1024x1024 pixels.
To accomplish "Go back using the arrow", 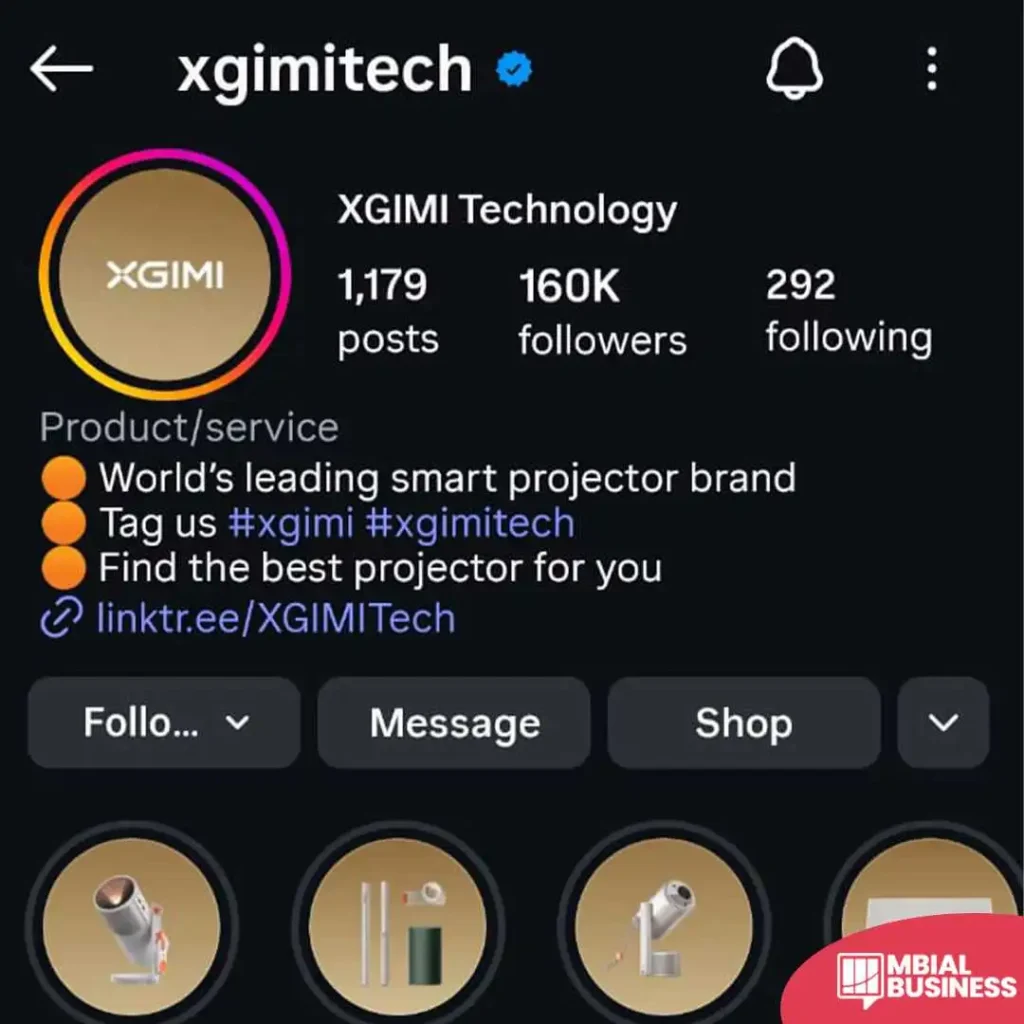I will tap(61, 69).
